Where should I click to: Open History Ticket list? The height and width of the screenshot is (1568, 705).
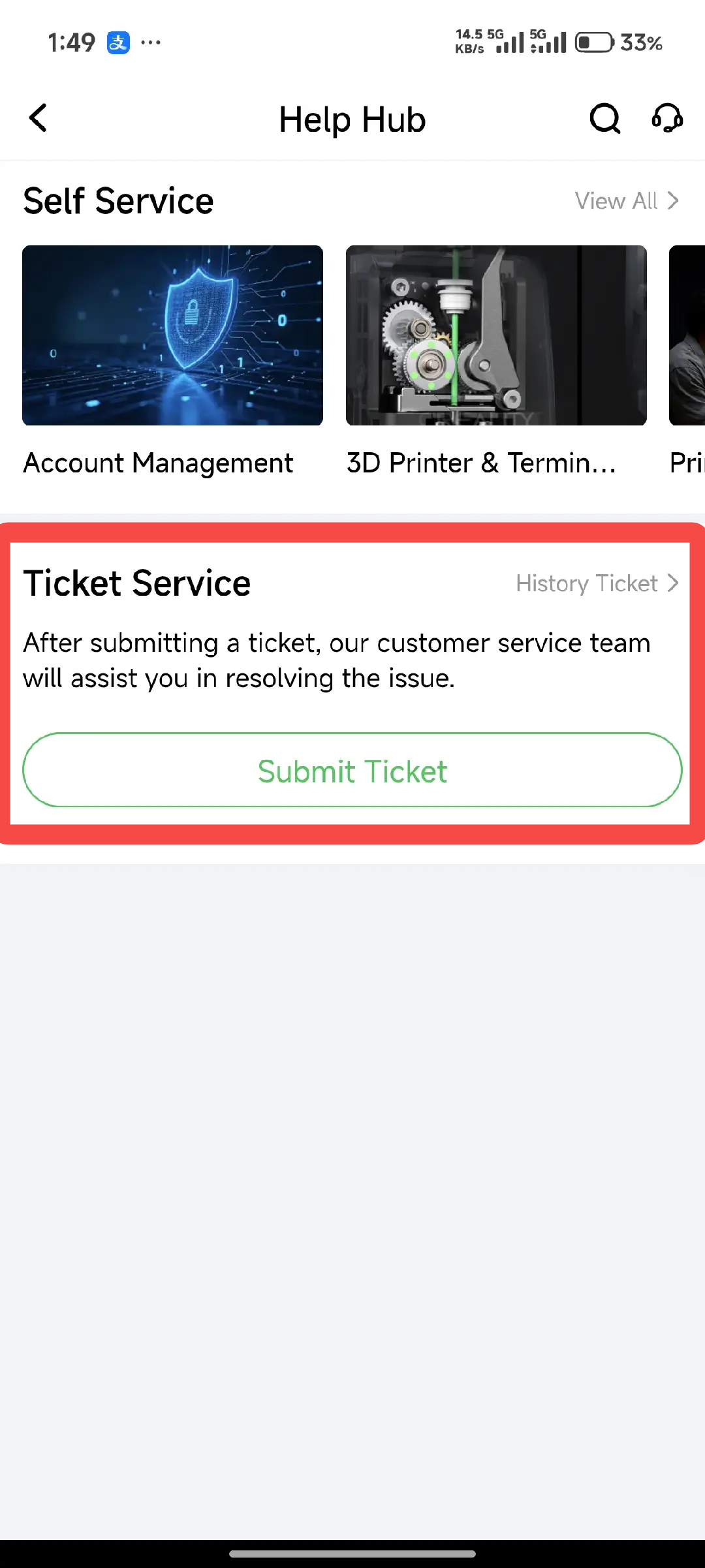pyautogui.click(x=597, y=583)
